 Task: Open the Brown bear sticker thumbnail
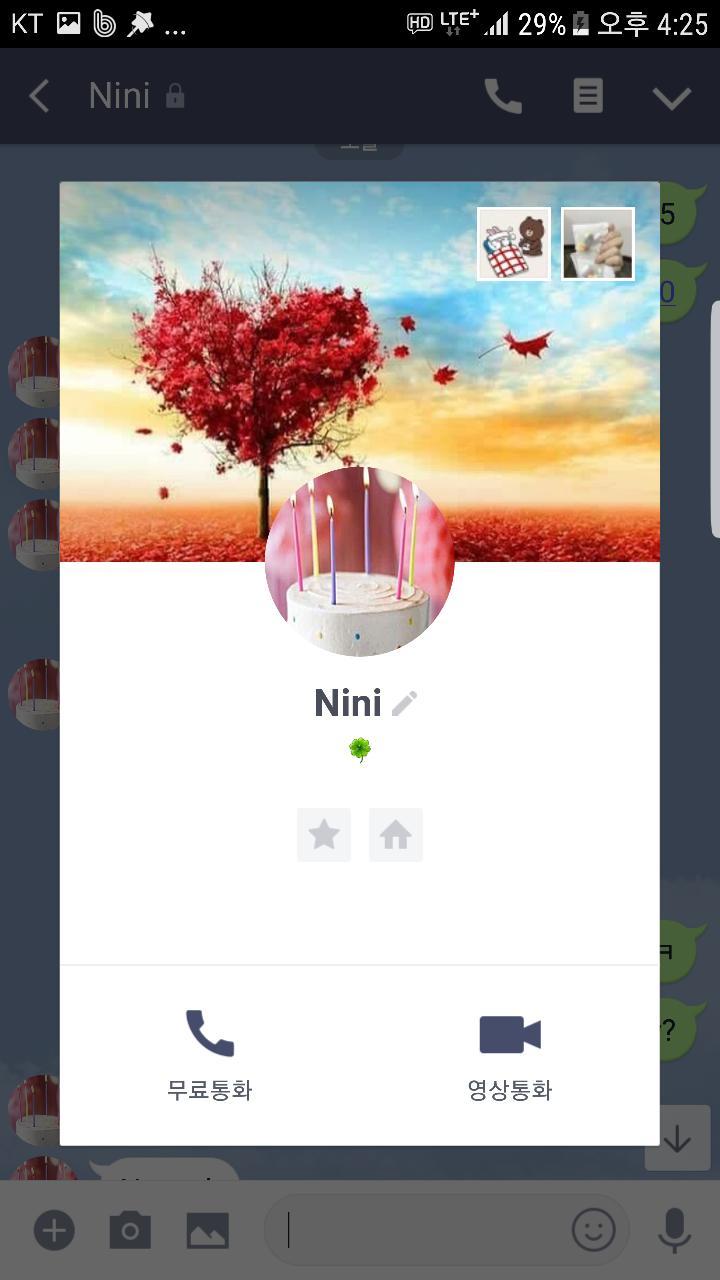[514, 244]
